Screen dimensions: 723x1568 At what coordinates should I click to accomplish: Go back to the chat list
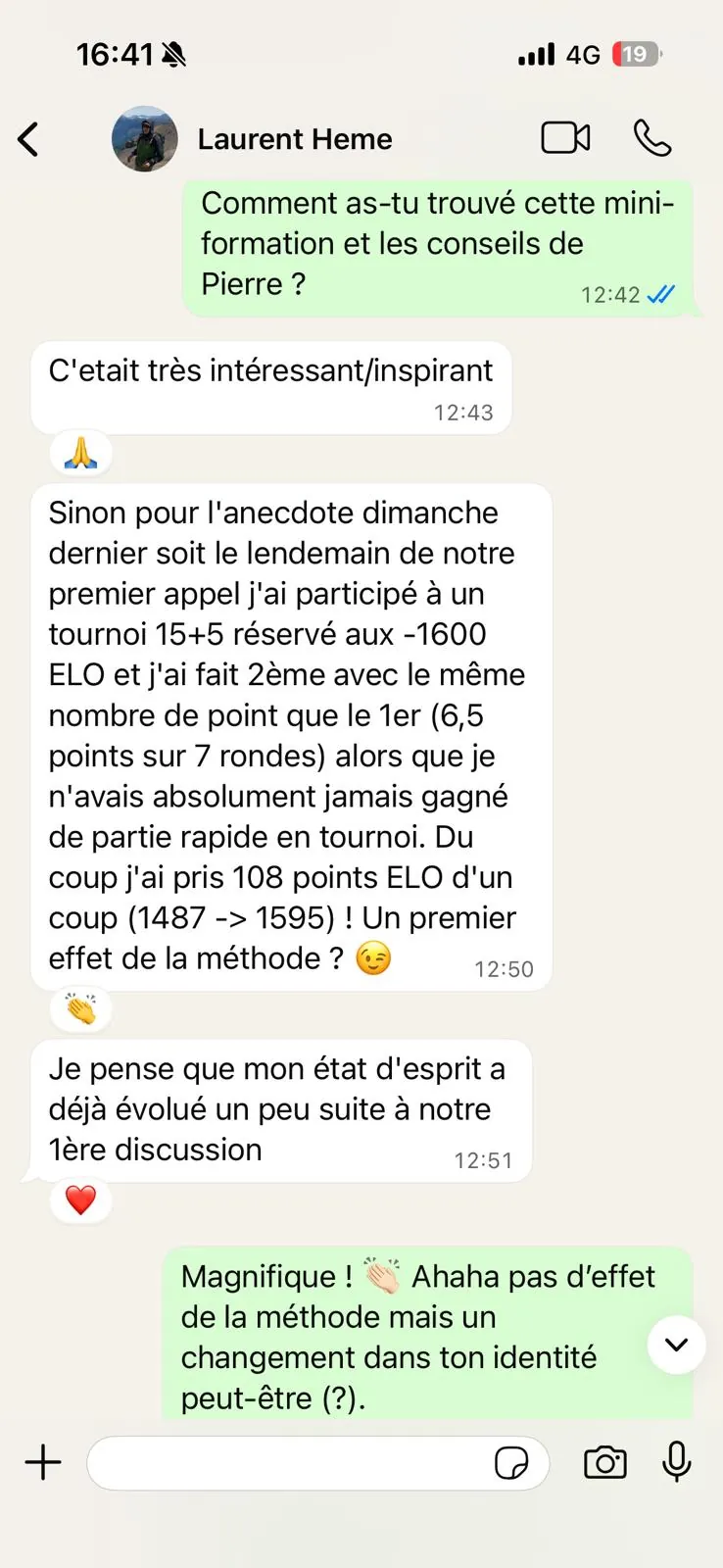pos(29,139)
